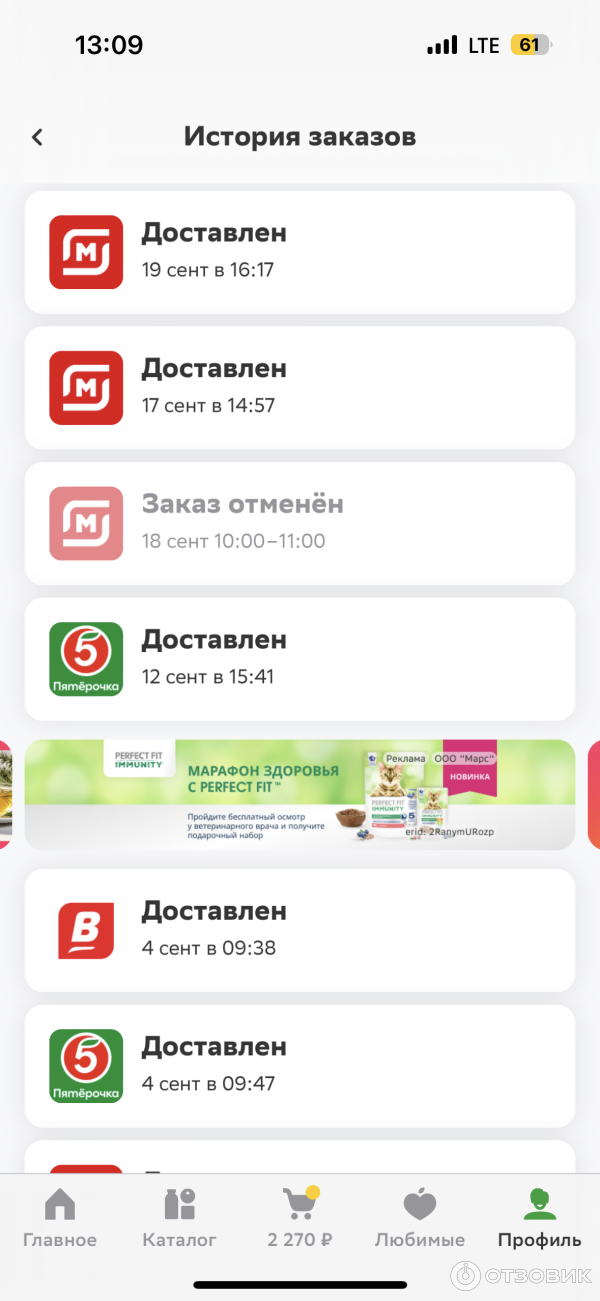The image size is (600, 1301).
Task: Open the order delivered 17 сент в 14:57
Action: 300,388
